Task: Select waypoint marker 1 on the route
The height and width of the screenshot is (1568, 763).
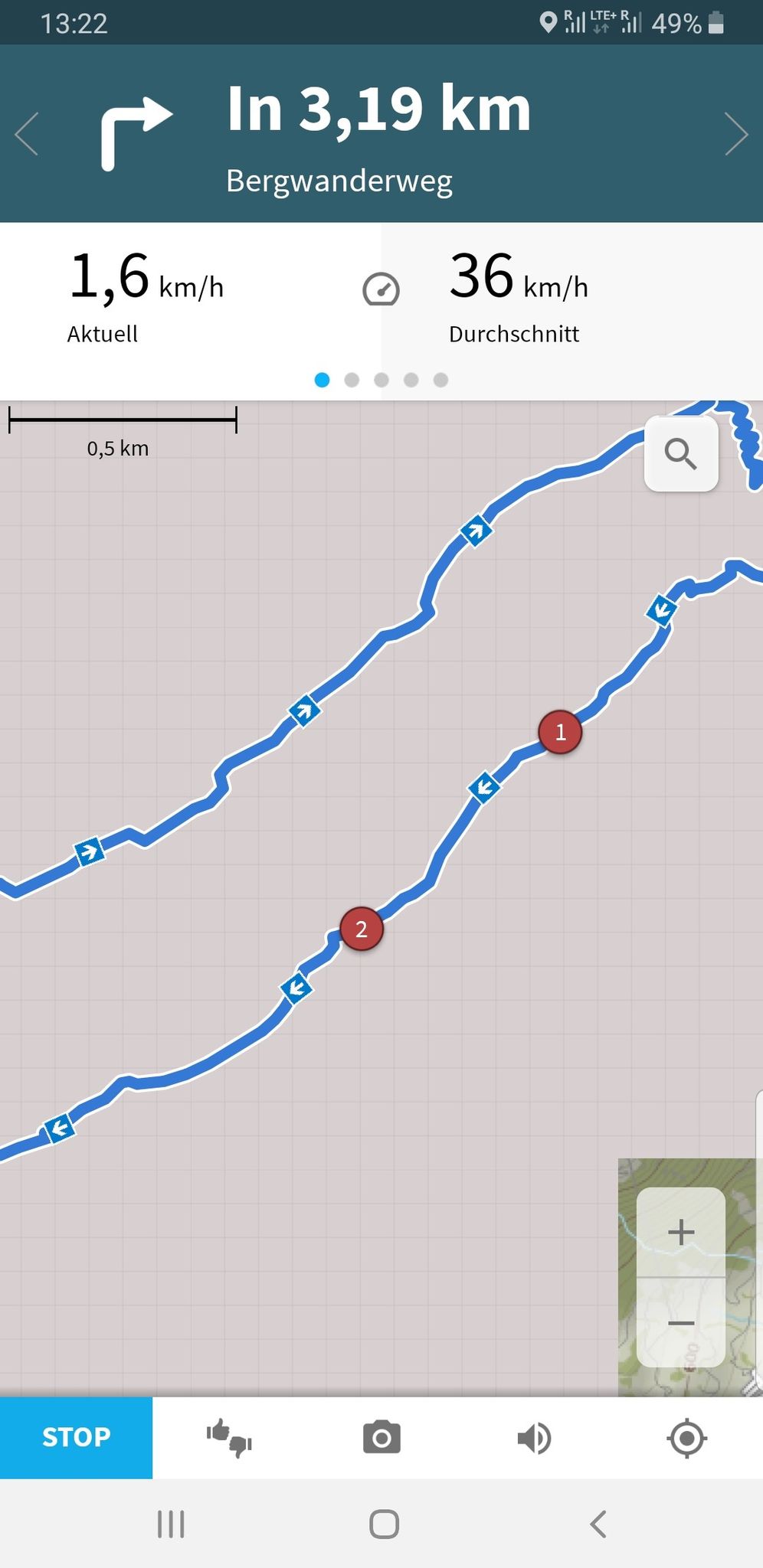Action: point(560,732)
